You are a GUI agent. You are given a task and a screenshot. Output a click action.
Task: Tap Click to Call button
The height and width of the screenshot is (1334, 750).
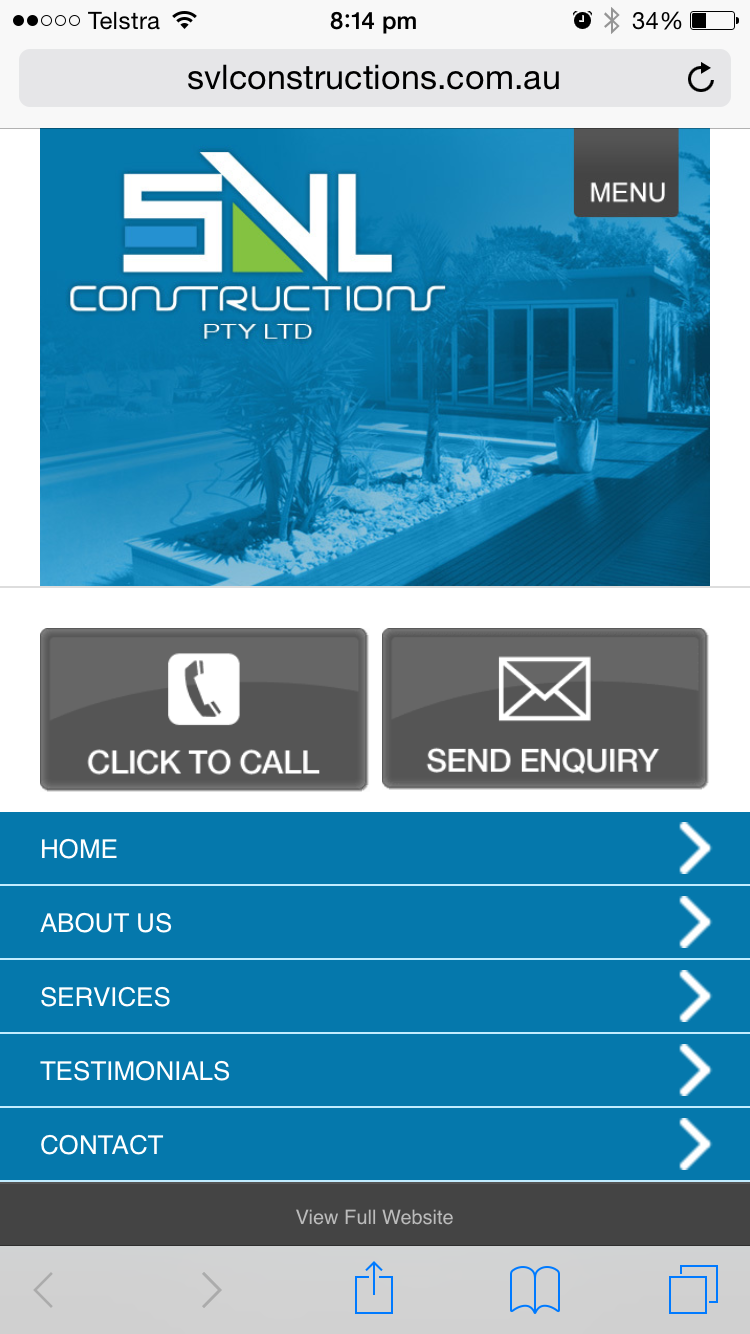coord(203,709)
